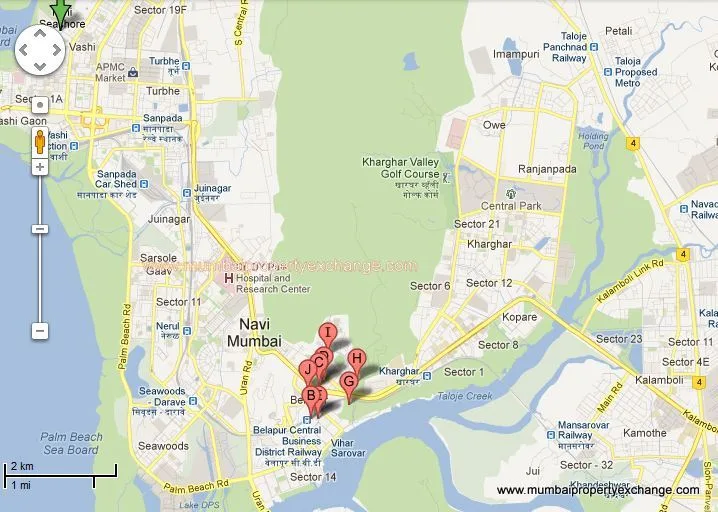Open map marker I
Screen dimensions: 718x512
pyautogui.click(x=327, y=334)
